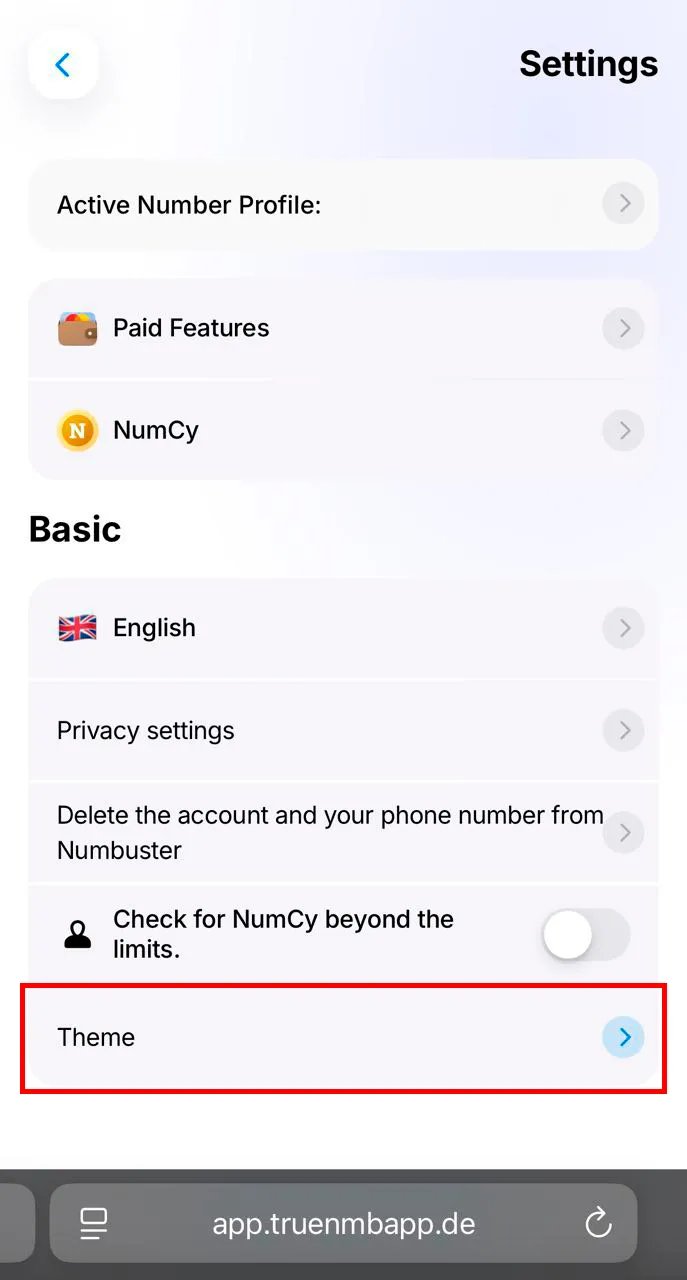
Task: Open Paid Features
Action: coord(343,328)
